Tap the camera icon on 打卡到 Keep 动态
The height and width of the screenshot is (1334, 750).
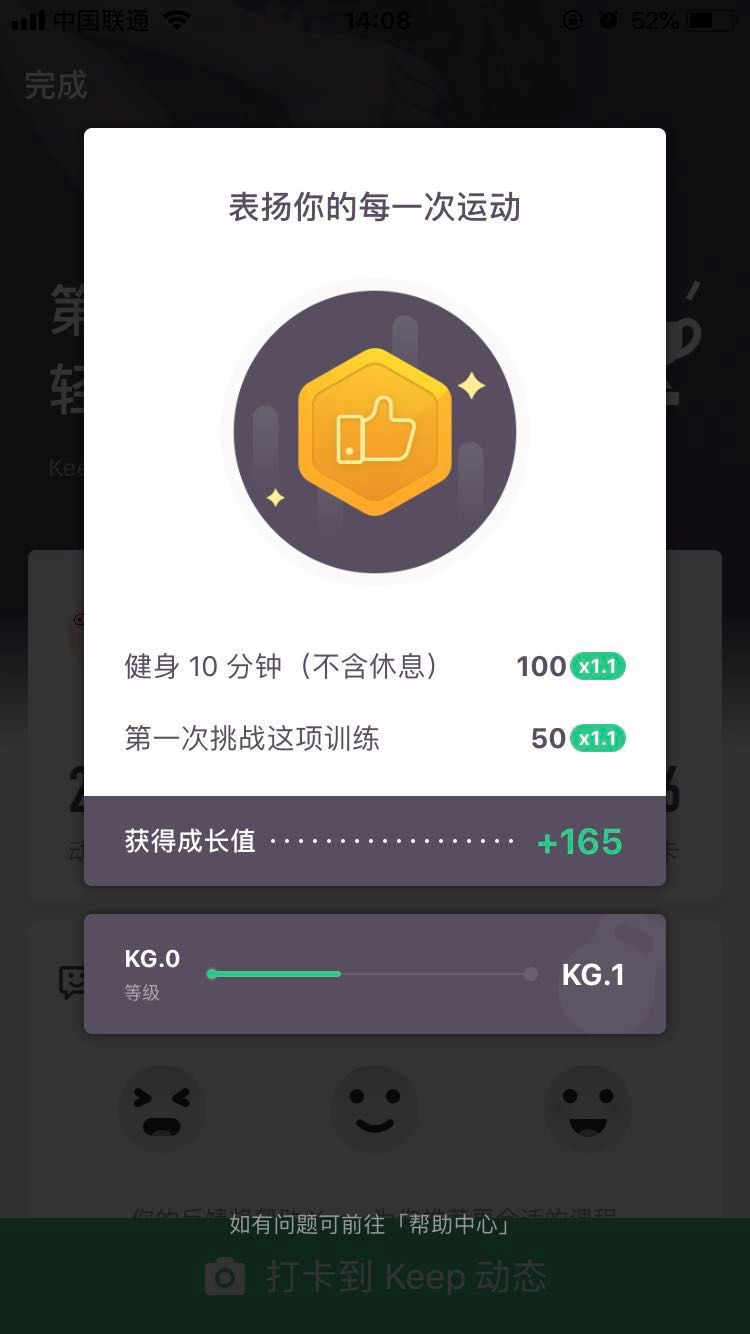click(x=224, y=1277)
